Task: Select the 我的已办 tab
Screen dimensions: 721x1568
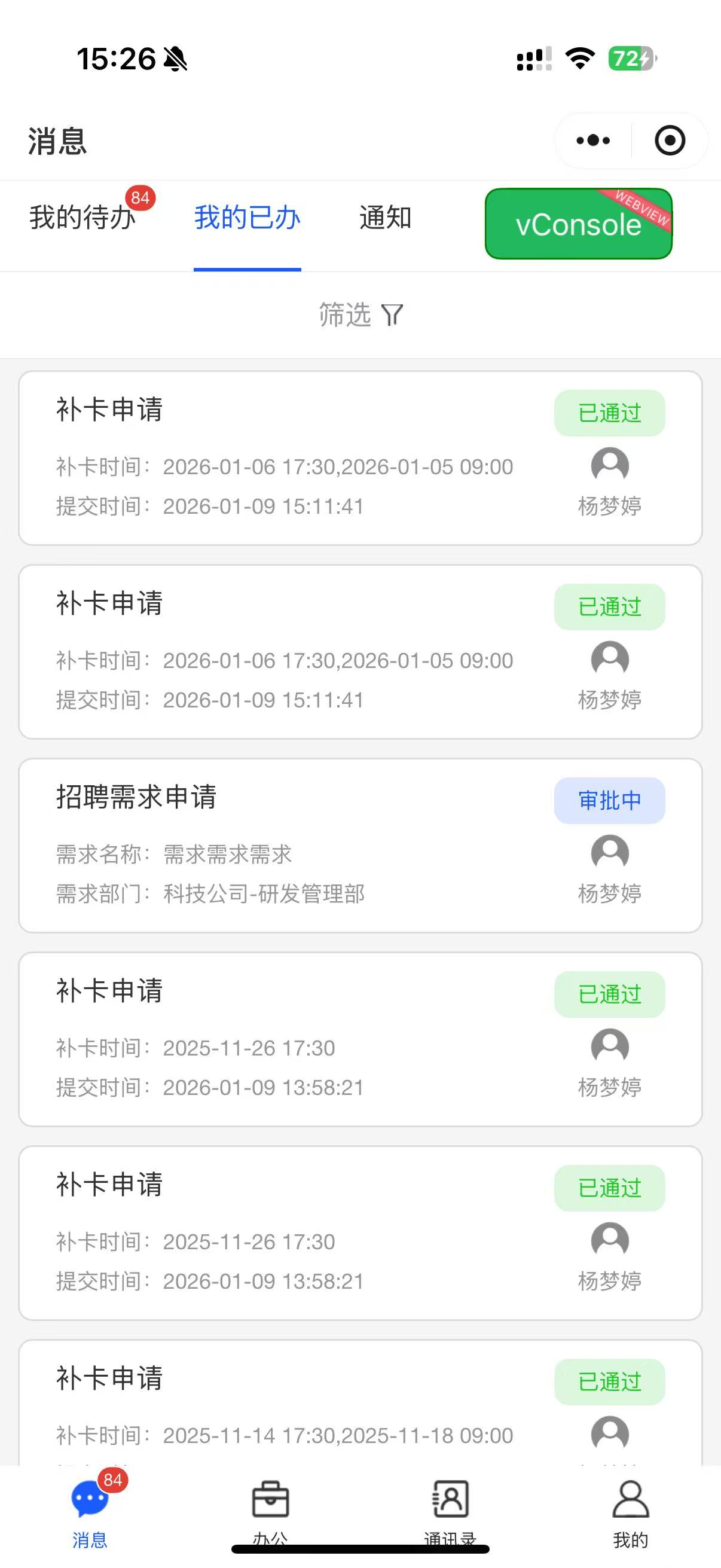Action: coord(247,218)
